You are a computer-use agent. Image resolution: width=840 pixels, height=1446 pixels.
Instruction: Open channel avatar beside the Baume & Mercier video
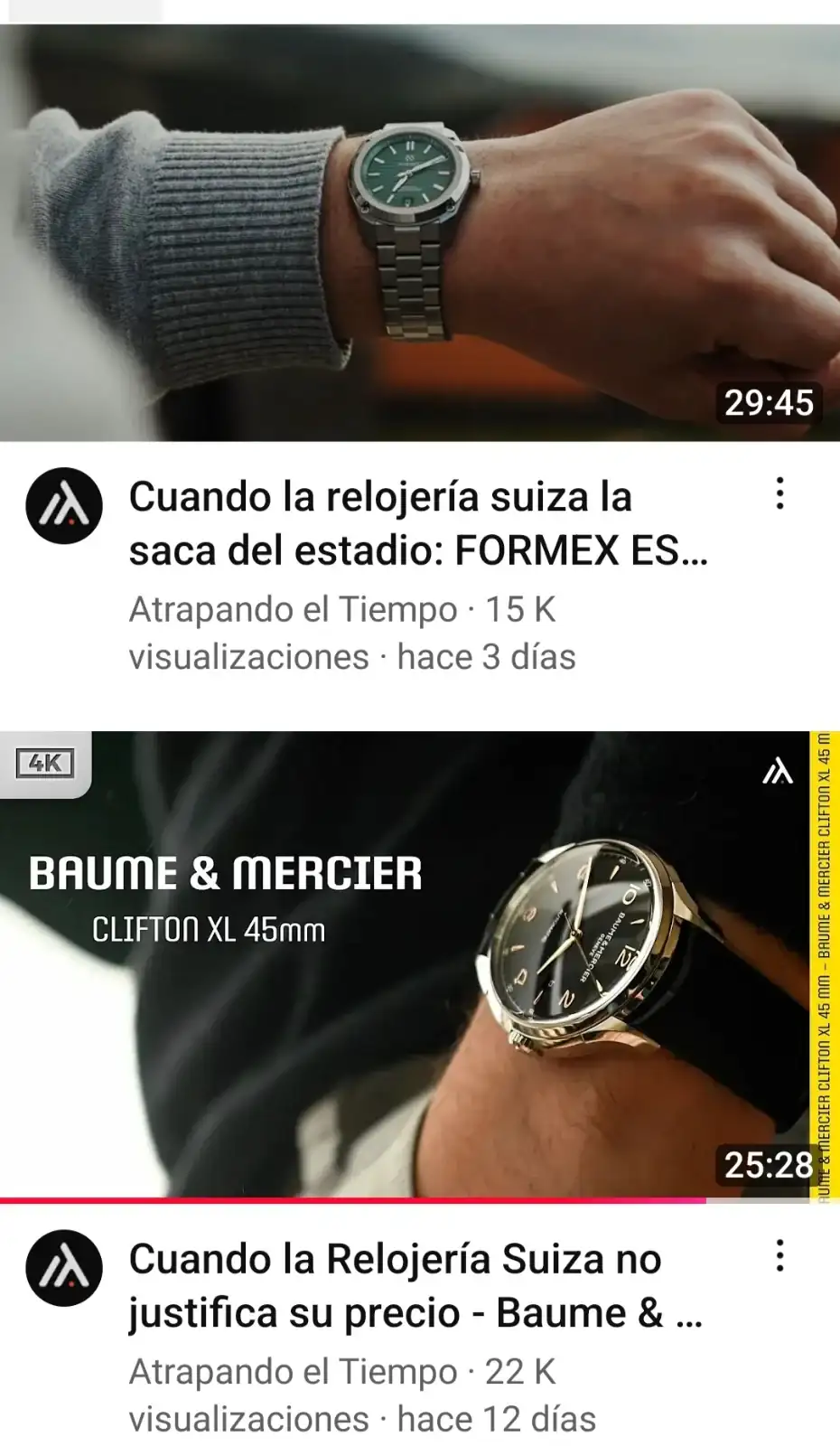tap(64, 1268)
